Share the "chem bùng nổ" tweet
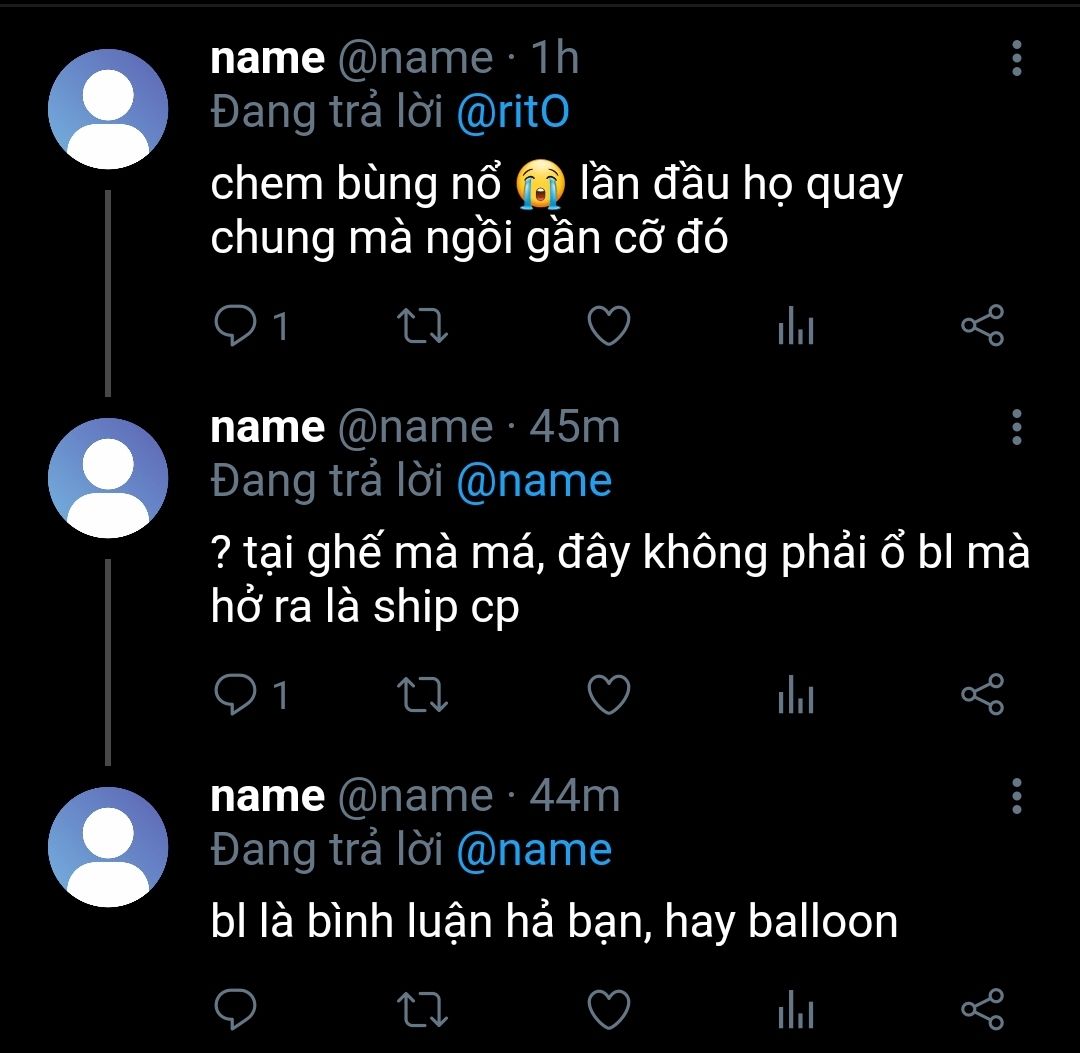The height and width of the screenshot is (1053, 1080). tap(982, 327)
